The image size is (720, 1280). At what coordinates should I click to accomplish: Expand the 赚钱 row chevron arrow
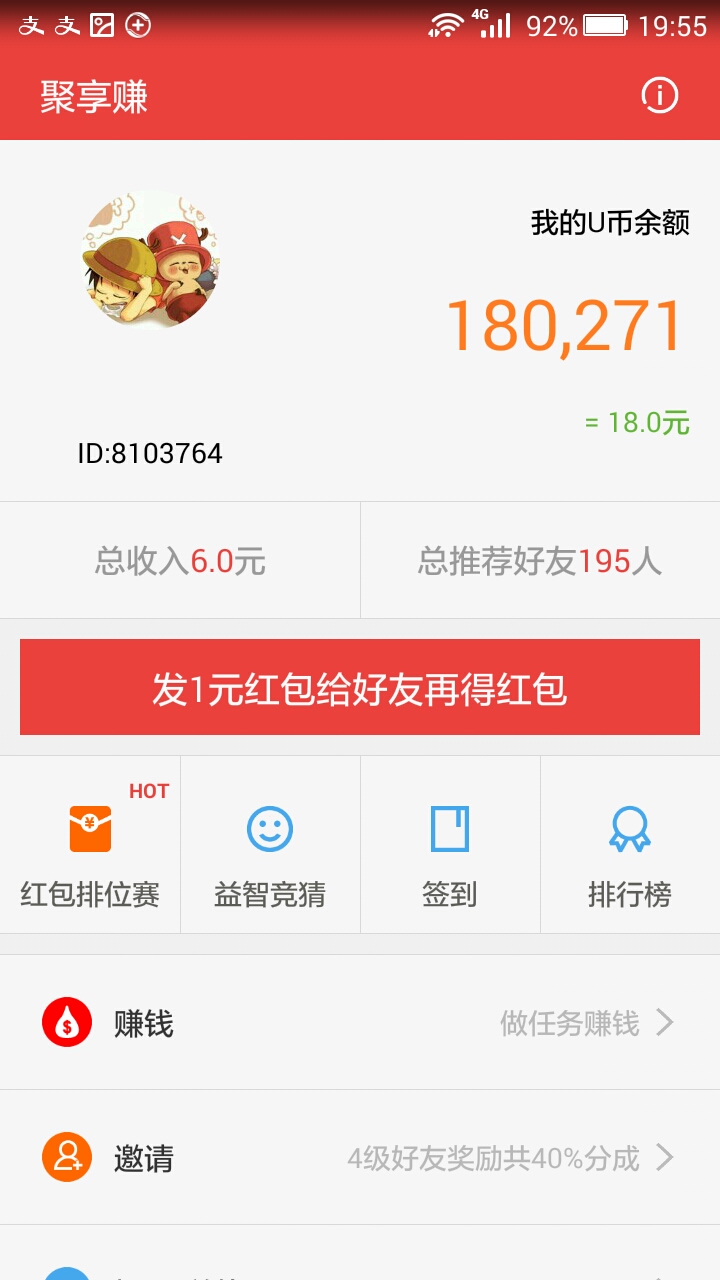click(664, 1022)
